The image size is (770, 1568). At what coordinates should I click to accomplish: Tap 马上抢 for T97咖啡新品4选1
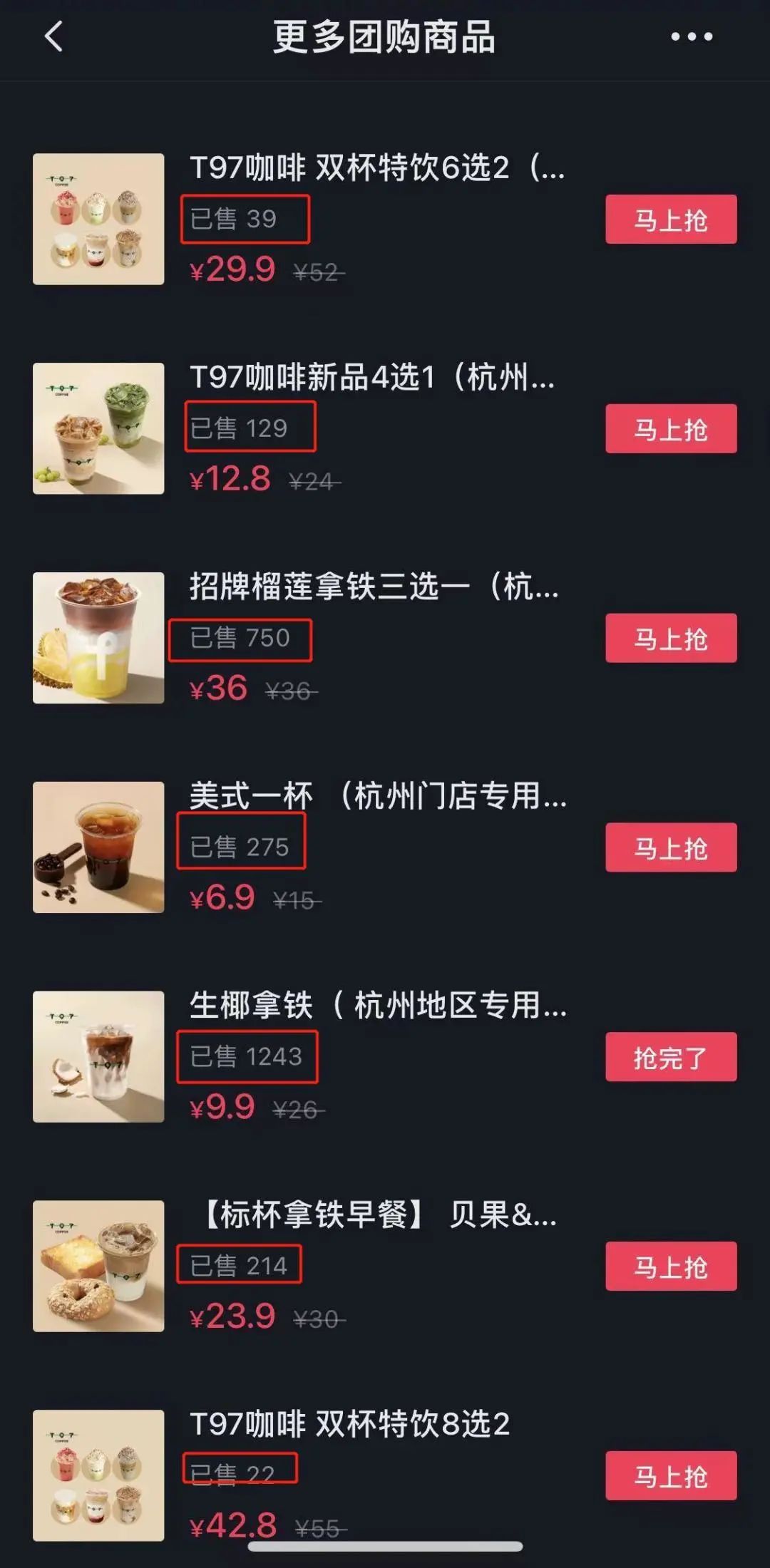tap(670, 429)
